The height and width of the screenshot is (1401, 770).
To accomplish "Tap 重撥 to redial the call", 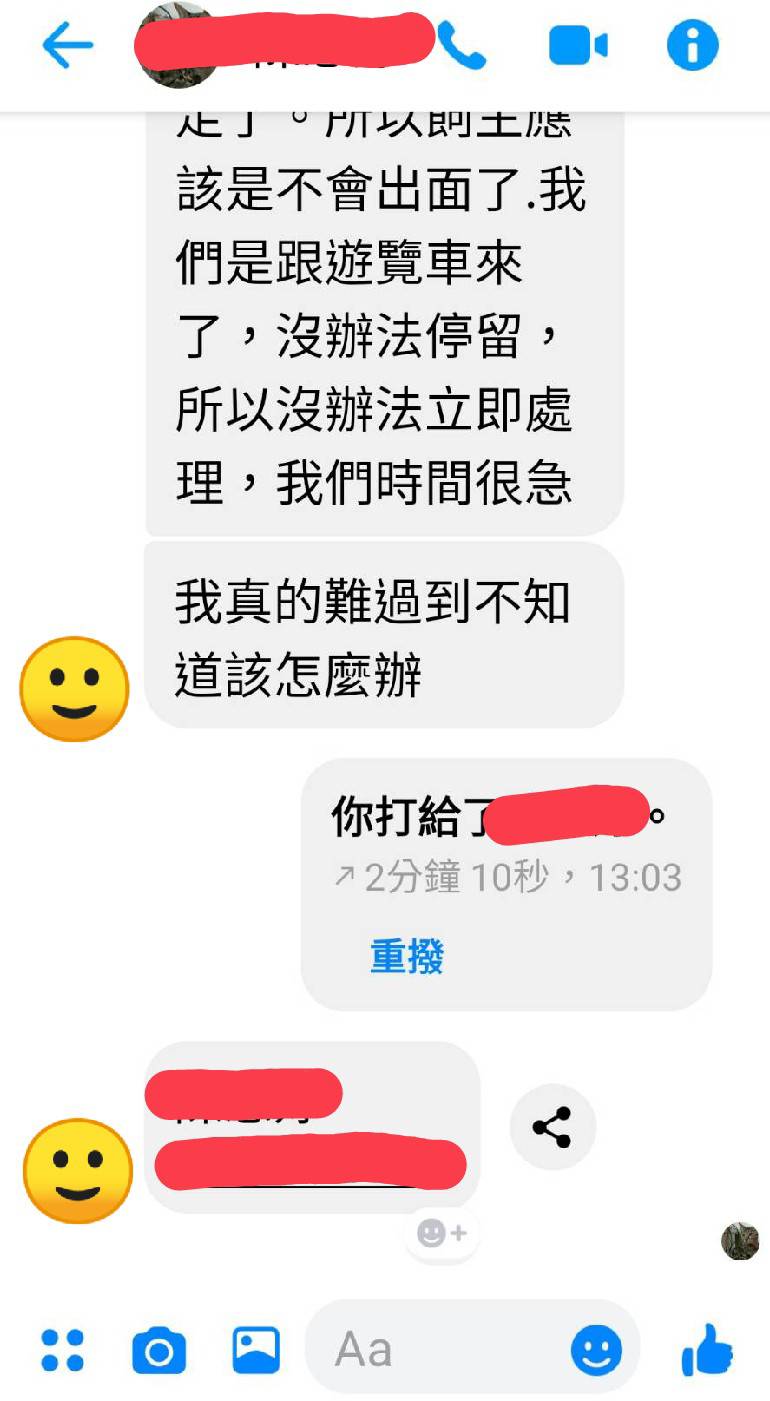I will (406, 956).
